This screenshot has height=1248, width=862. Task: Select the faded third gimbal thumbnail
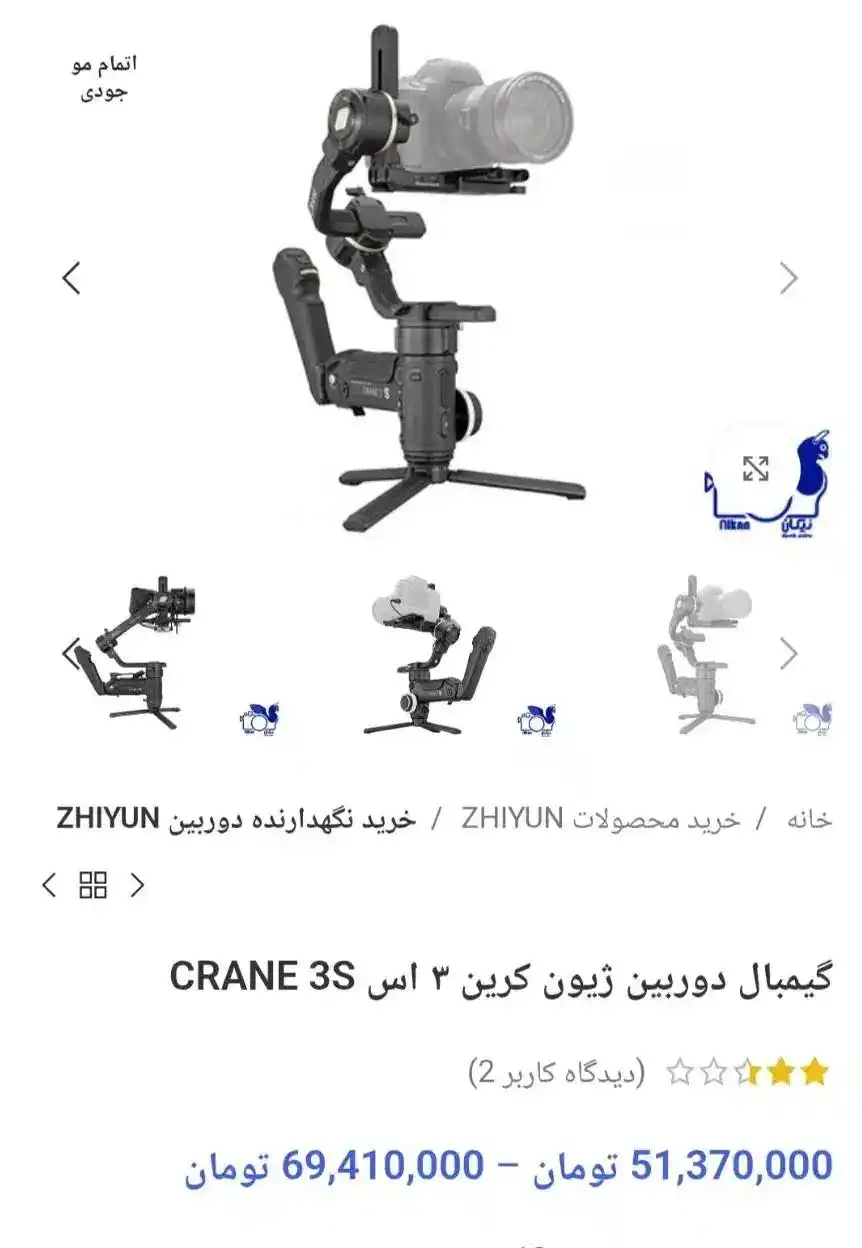click(706, 654)
